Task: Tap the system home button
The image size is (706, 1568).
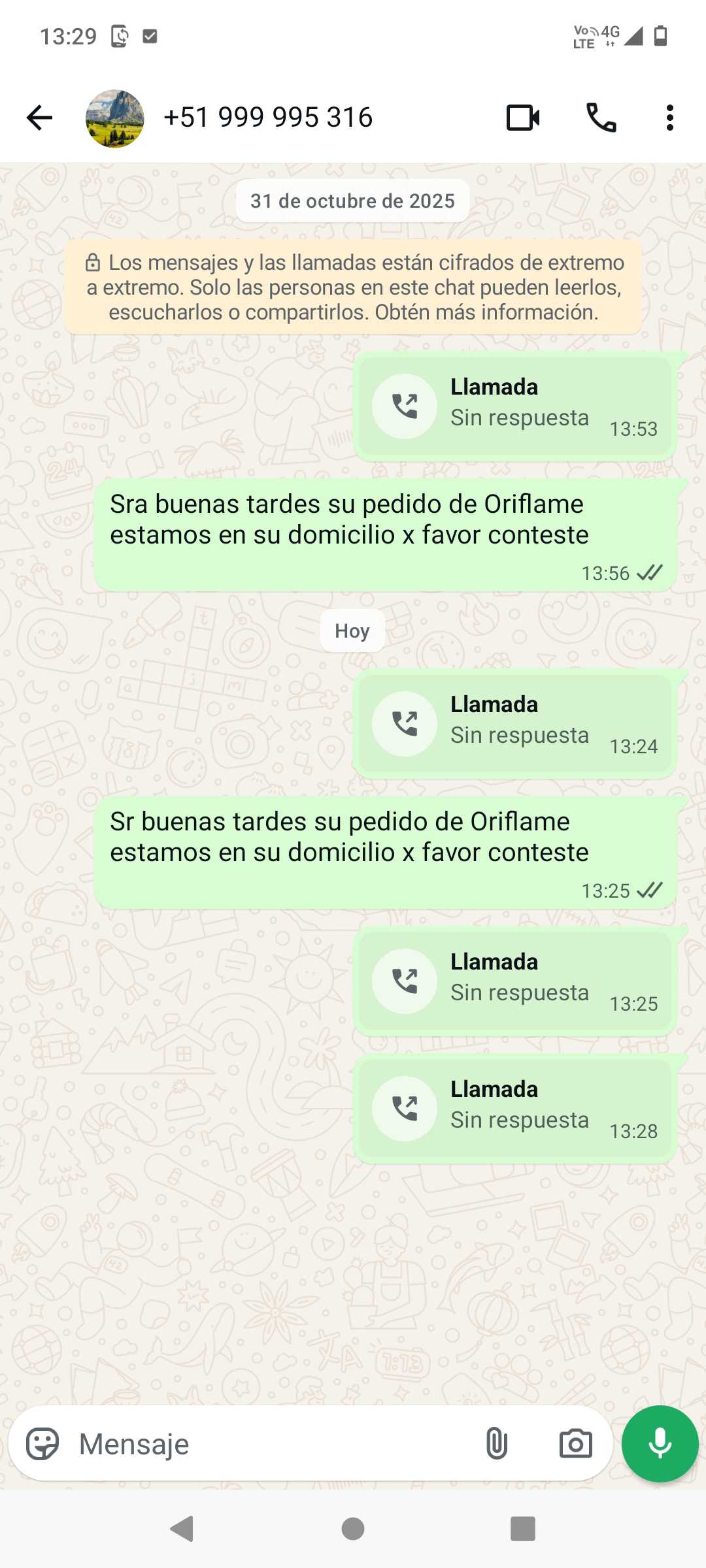Action: pyautogui.click(x=353, y=1529)
